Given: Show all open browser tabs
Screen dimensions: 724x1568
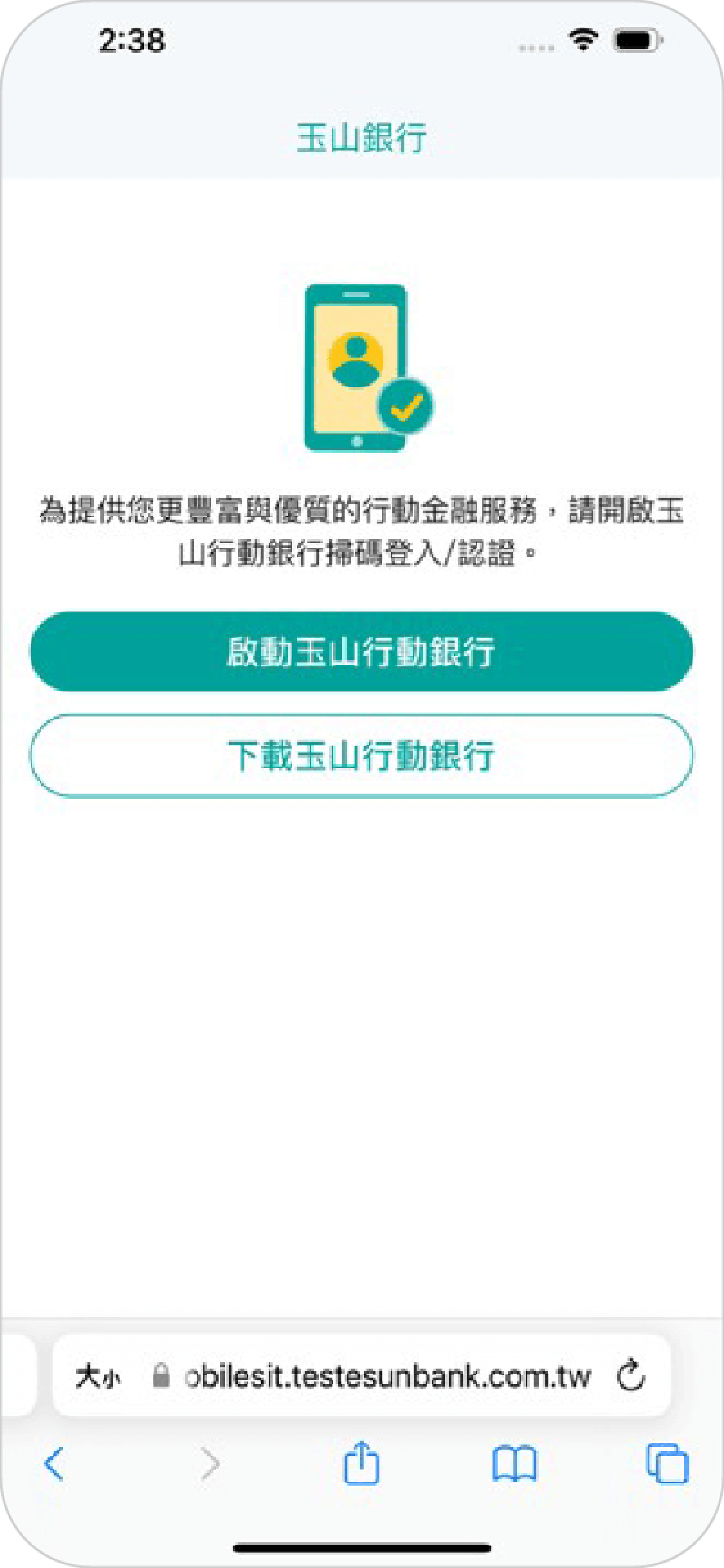Looking at the screenshot, I should coord(667,1464).
